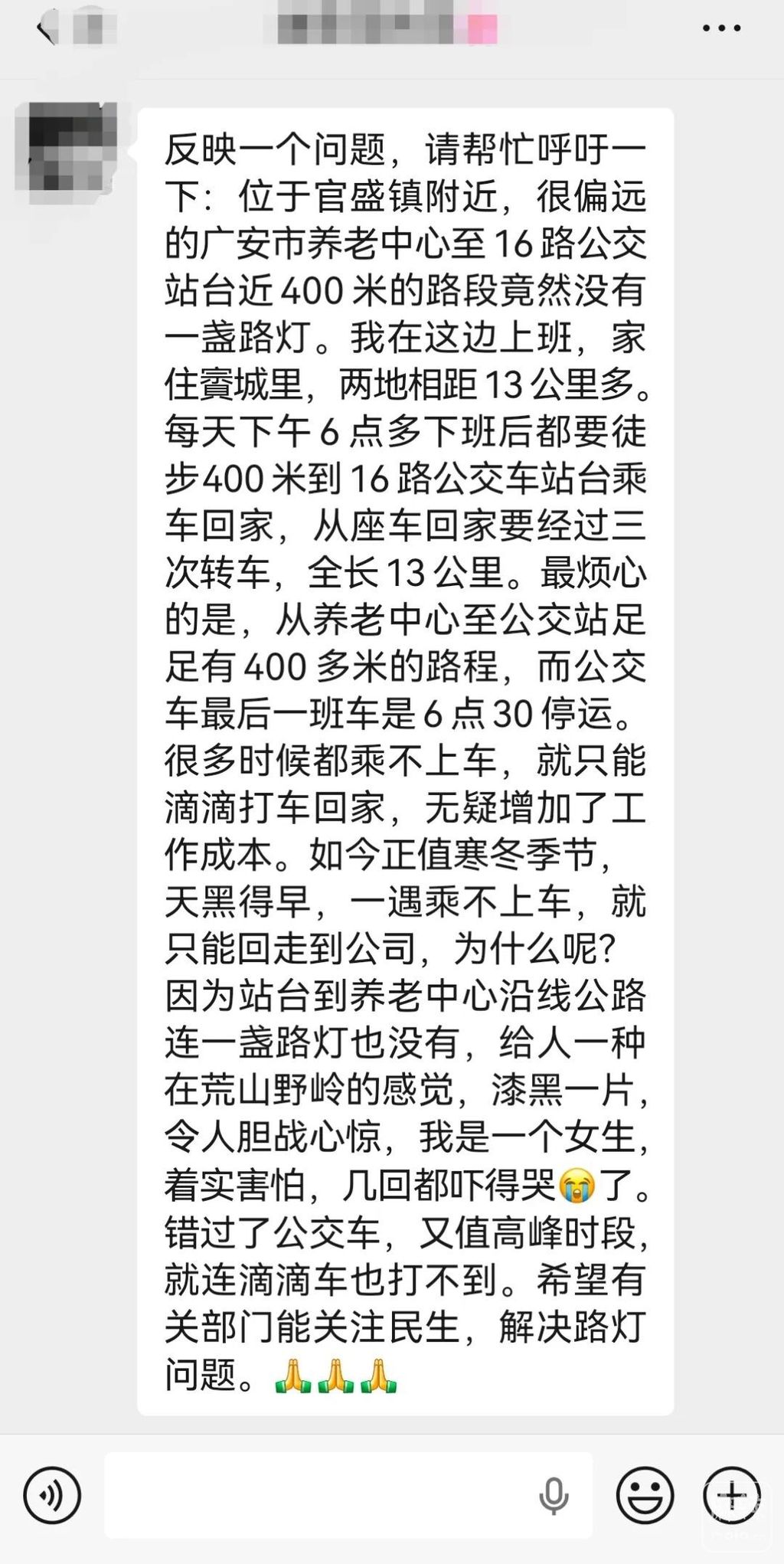Screen dimensions: 784x1564
Task: Tap the microphone dictation icon
Action: pos(553,1495)
